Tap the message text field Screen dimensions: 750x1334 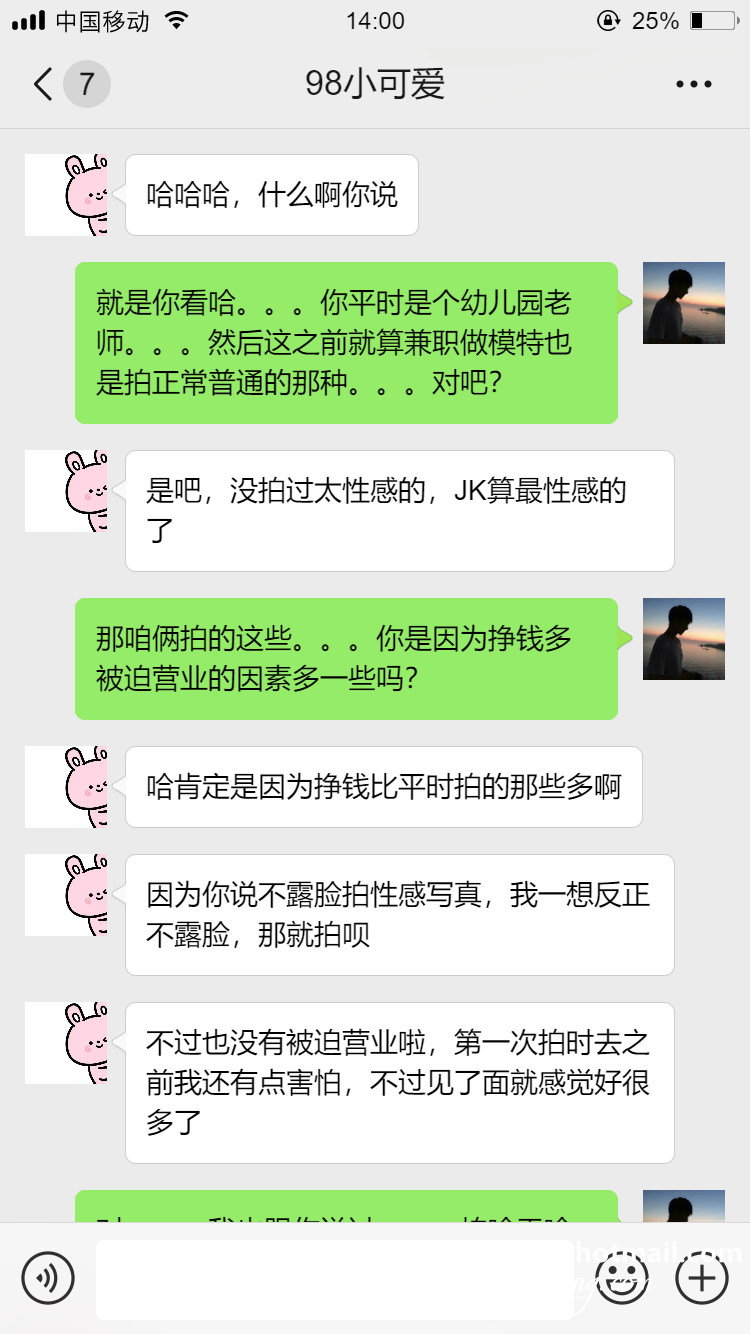[x=335, y=1279]
